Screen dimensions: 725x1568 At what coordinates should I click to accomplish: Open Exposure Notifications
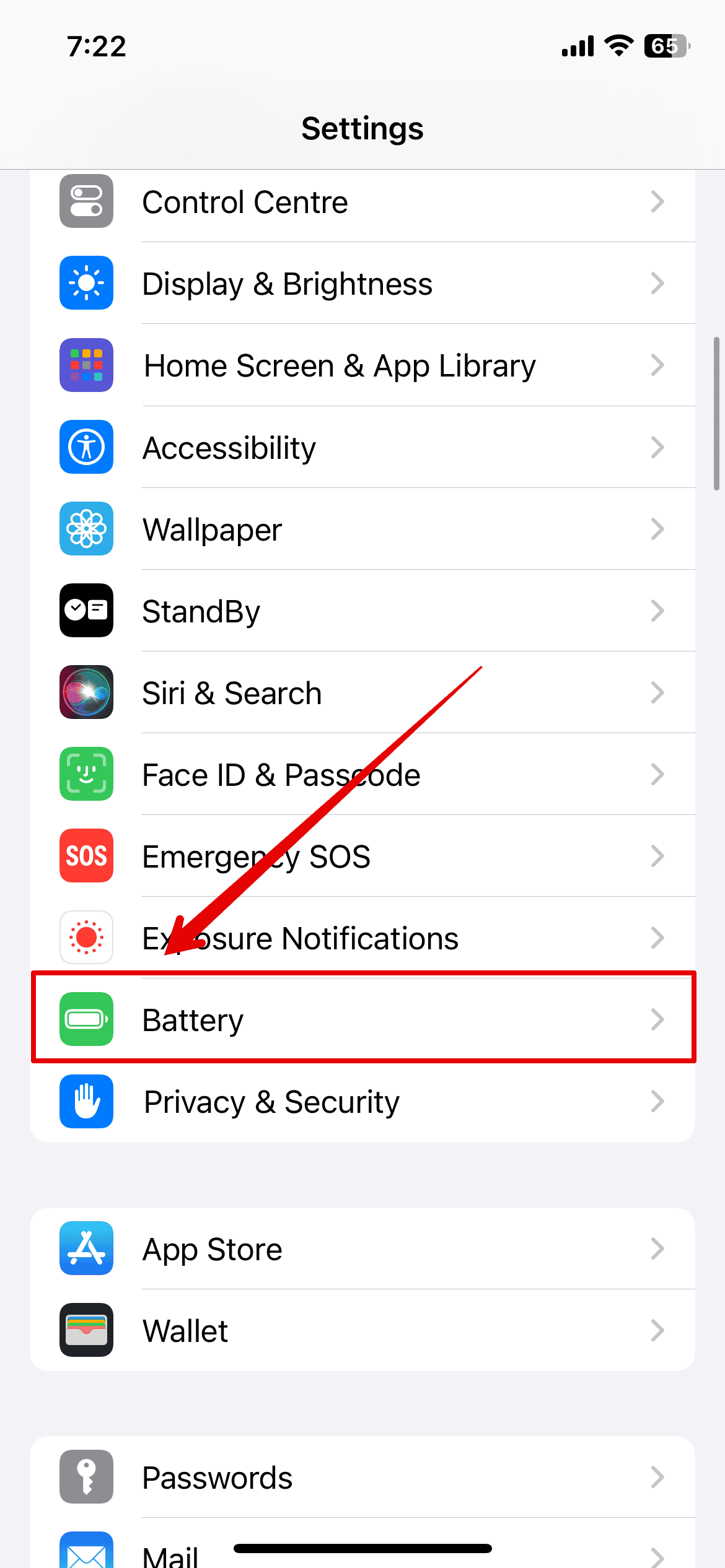point(362,938)
